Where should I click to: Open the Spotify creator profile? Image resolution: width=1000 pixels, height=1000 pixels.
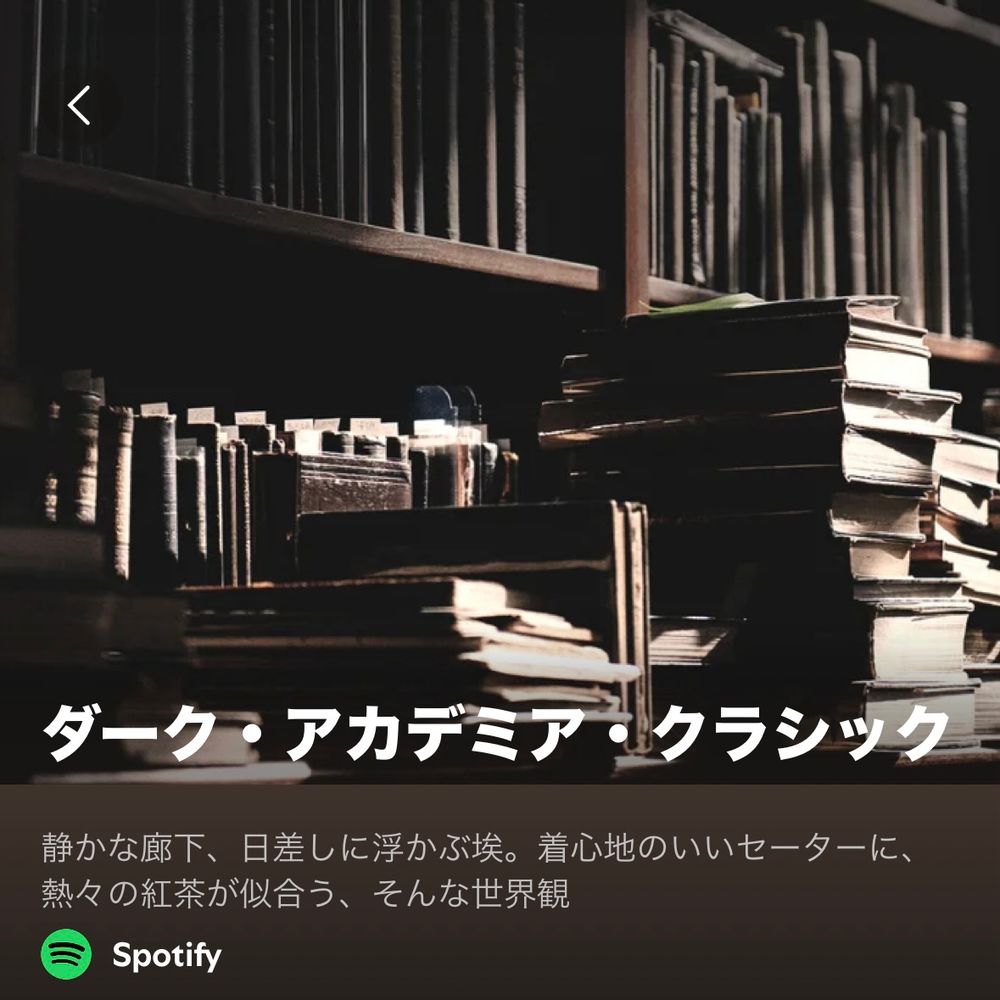[x=131, y=955]
